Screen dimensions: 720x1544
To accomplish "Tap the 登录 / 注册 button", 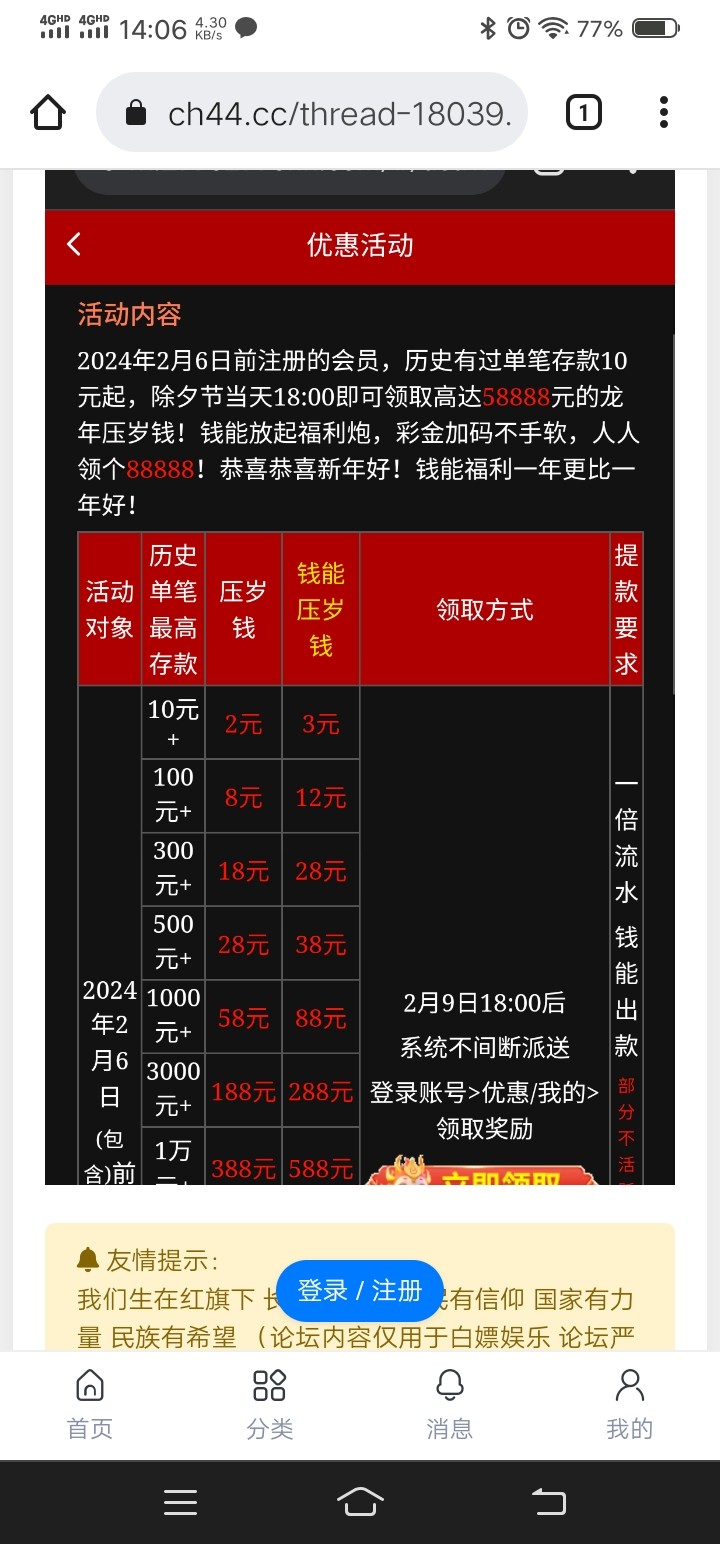I will [x=359, y=1291].
